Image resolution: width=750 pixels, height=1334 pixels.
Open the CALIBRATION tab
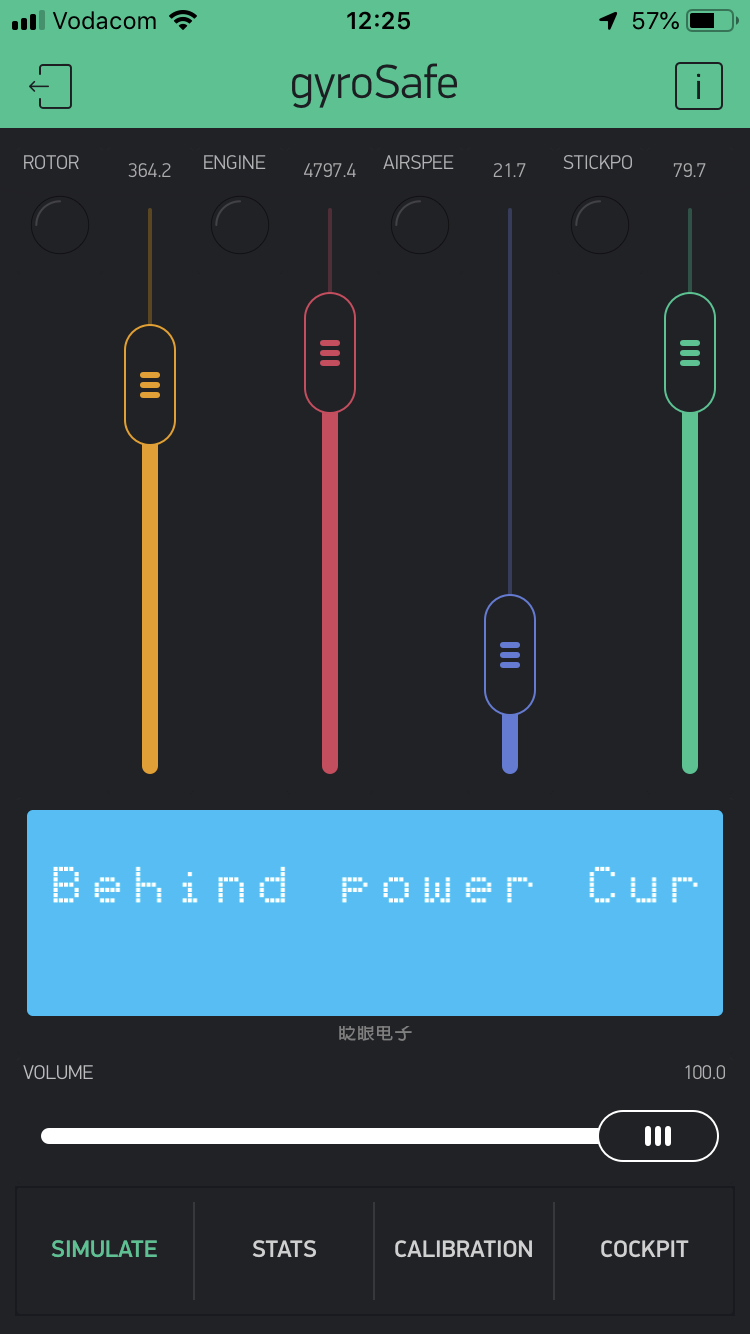point(464,1249)
